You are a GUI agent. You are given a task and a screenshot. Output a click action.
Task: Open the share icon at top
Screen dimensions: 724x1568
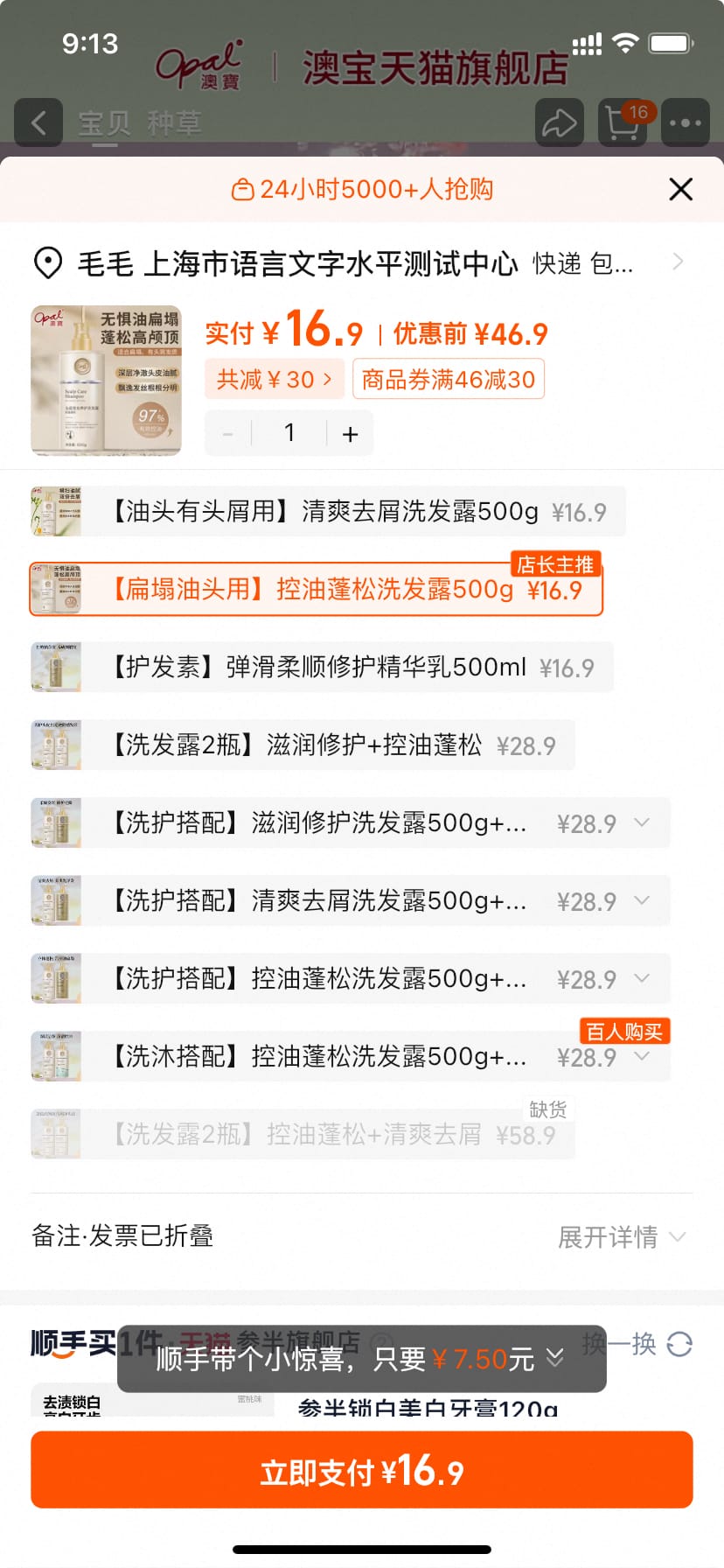(559, 122)
